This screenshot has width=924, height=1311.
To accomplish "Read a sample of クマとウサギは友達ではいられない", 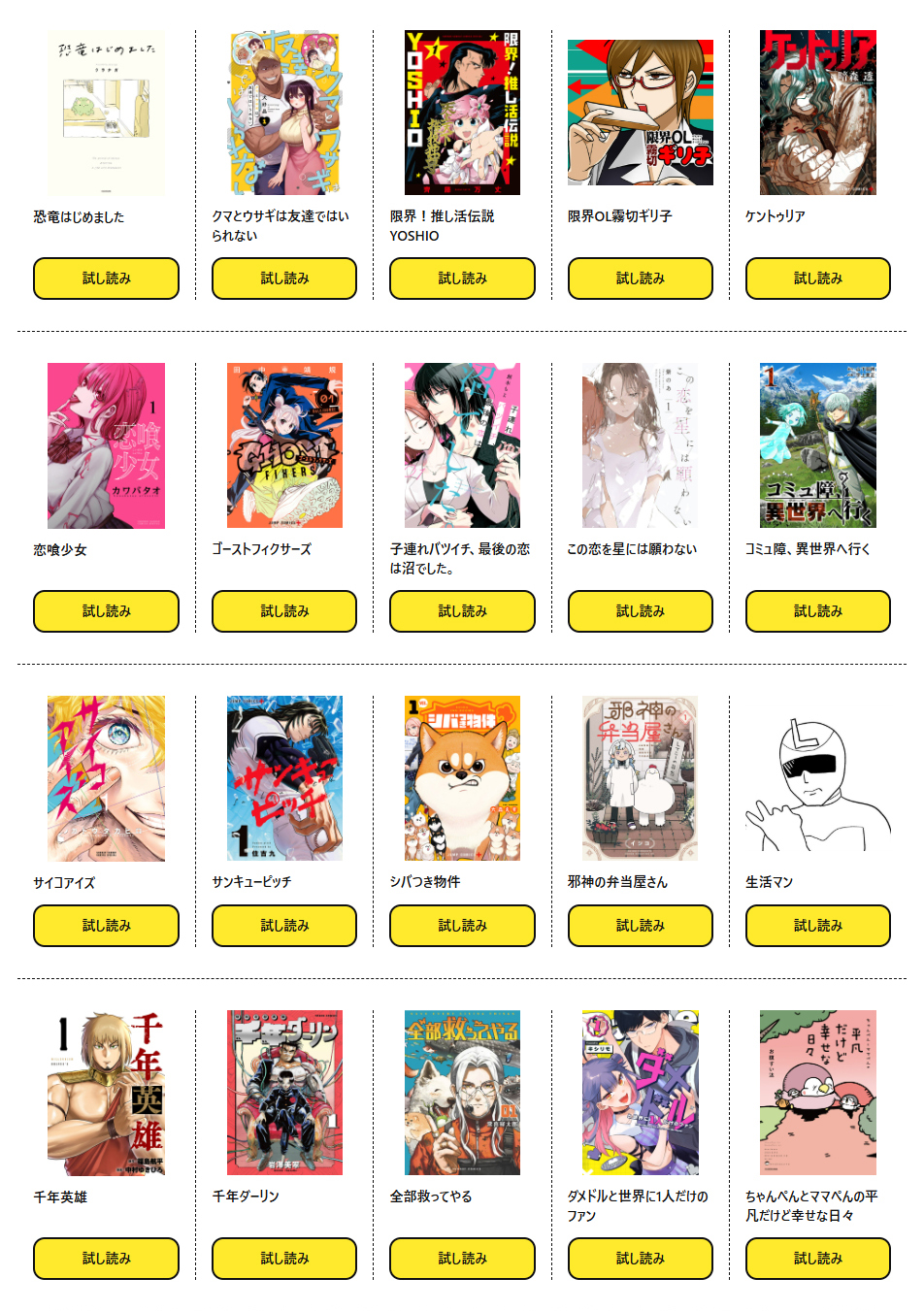I will 283,279.
